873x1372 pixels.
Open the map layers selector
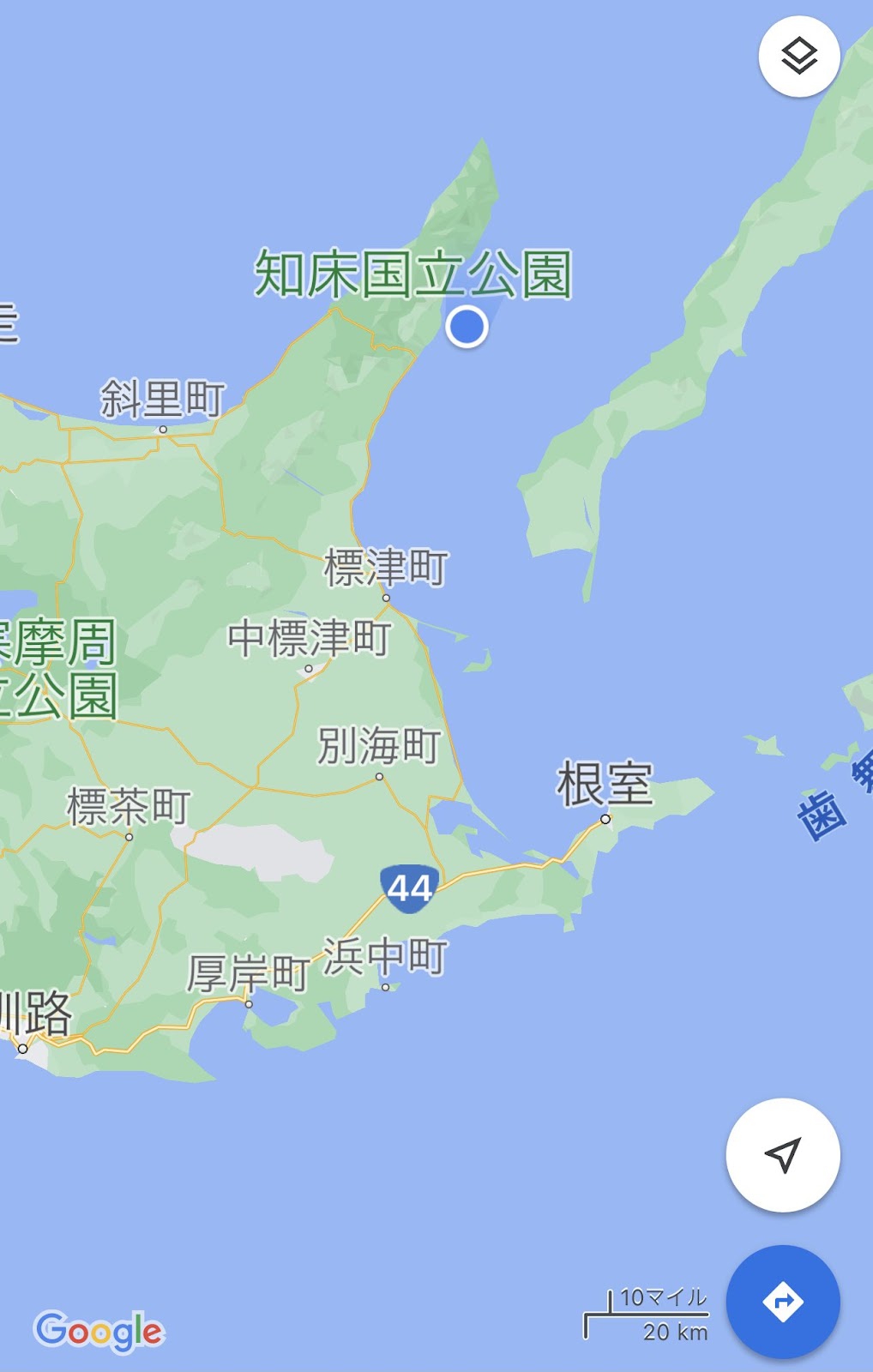798,57
